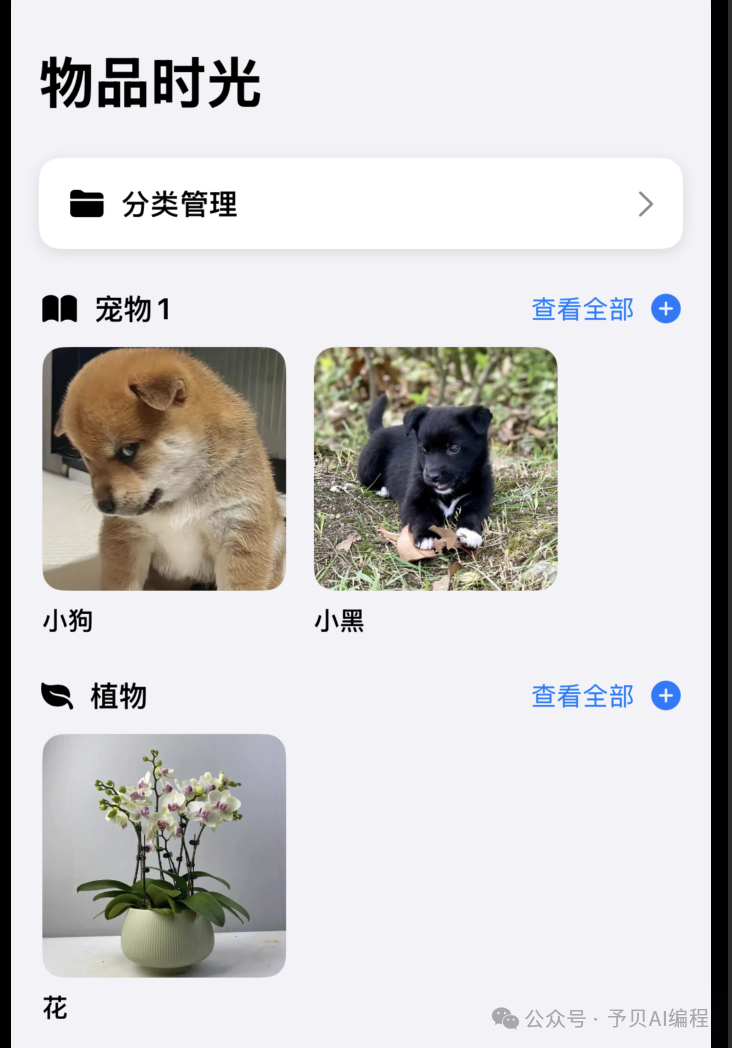Click the book icon beside 宠物1
Image resolution: width=732 pixels, height=1048 pixels.
(x=57, y=309)
